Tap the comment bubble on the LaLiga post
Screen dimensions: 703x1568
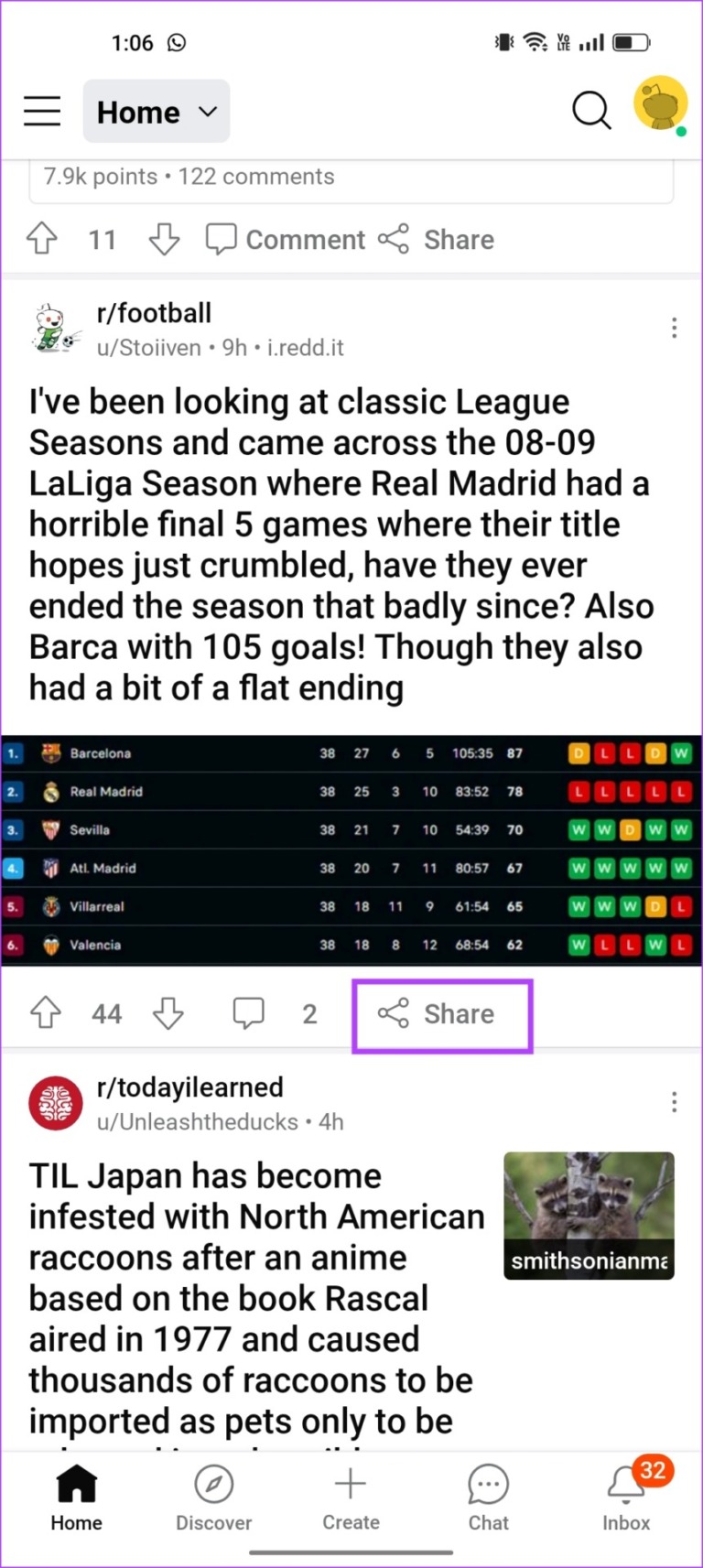pos(248,1013)
